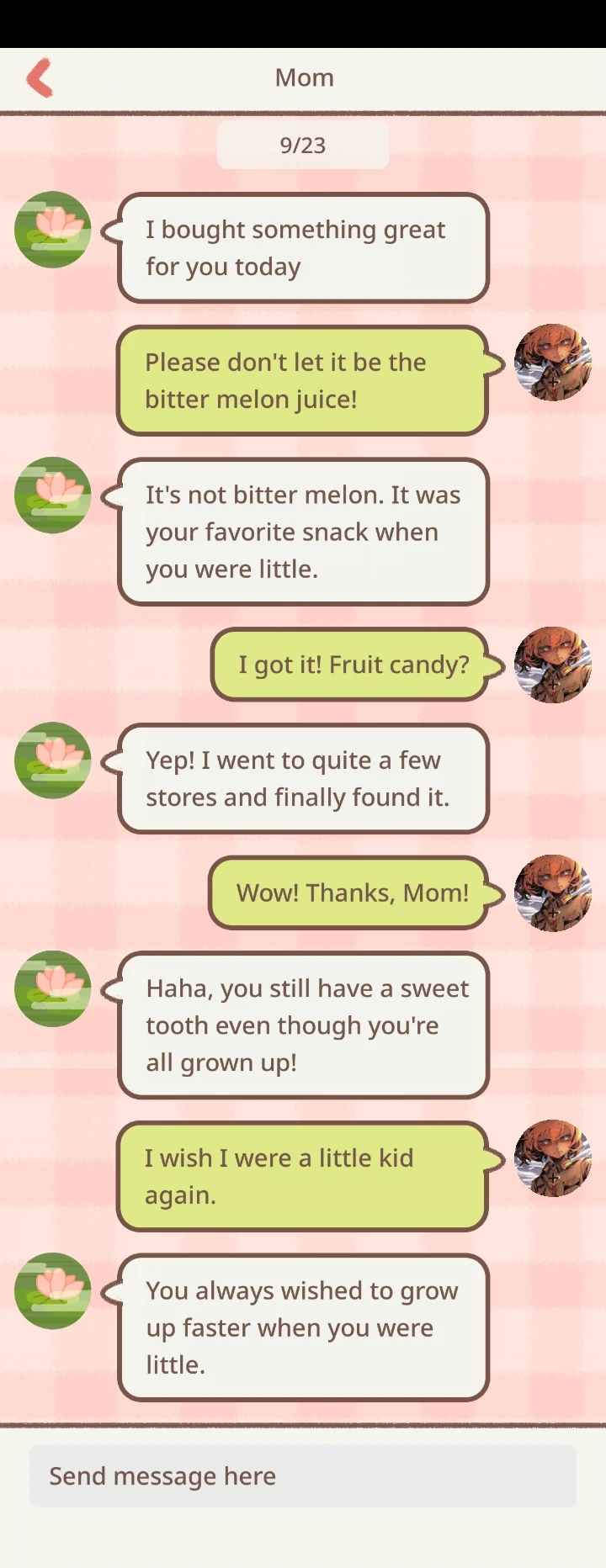Focus the Send message here field
This screenshot has width=606, height=1568.
tap(303, 1475)
